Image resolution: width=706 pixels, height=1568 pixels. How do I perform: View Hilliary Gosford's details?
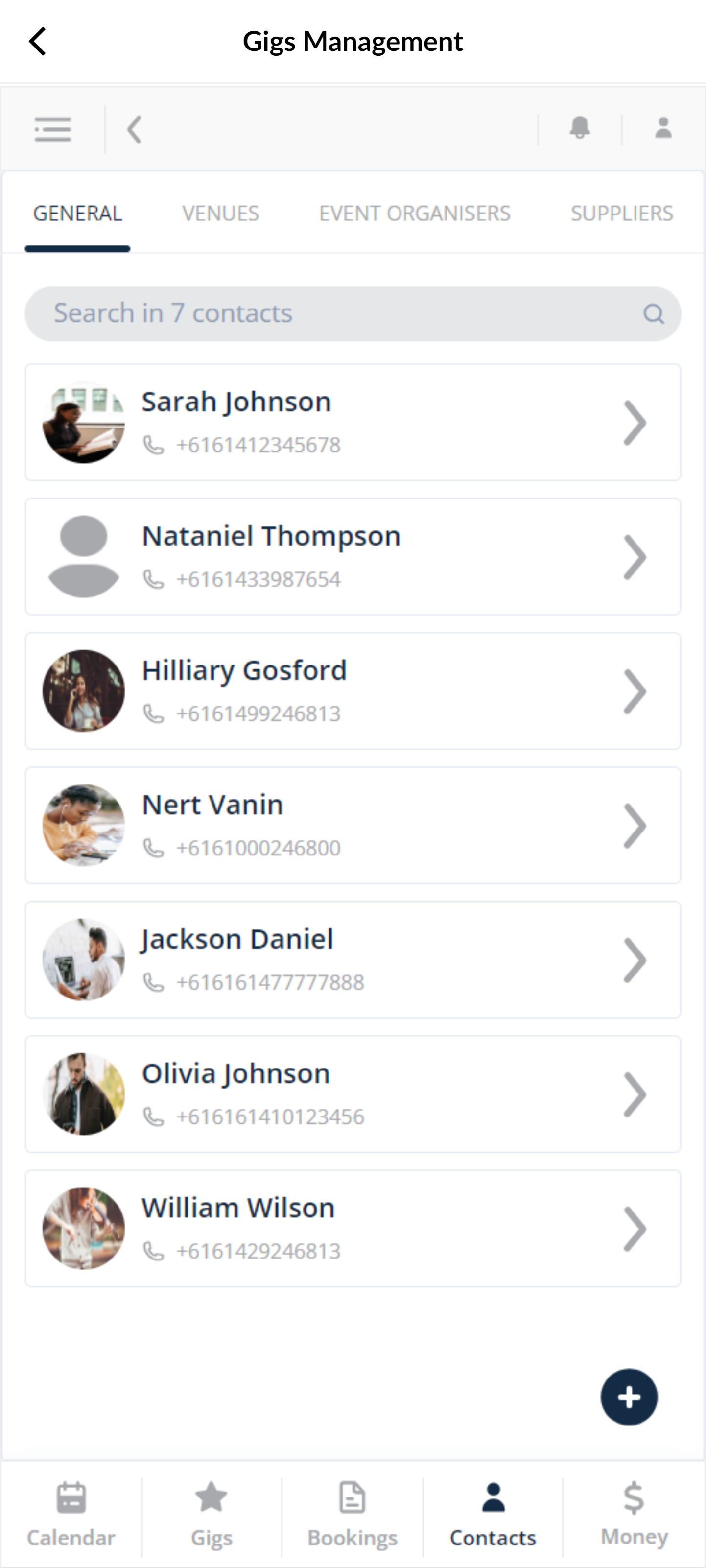[x=353, y=691]
